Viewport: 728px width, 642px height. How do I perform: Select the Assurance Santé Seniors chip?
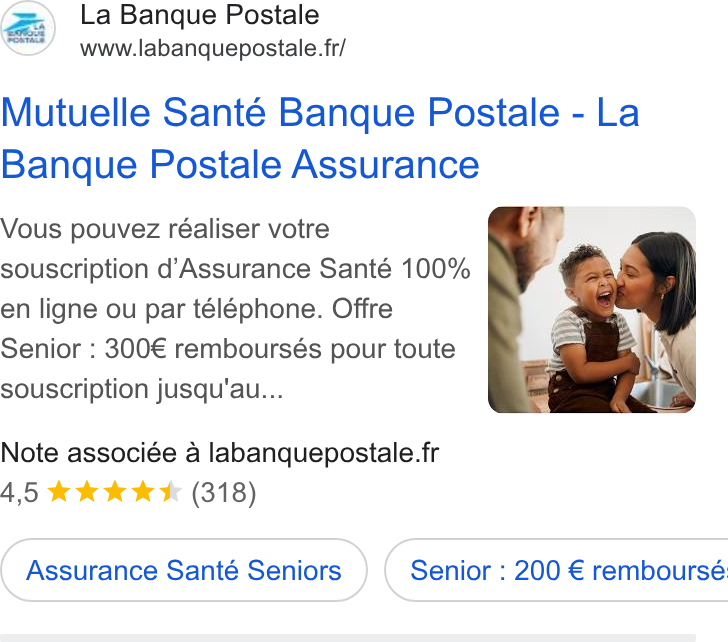(x=184, y=570)
